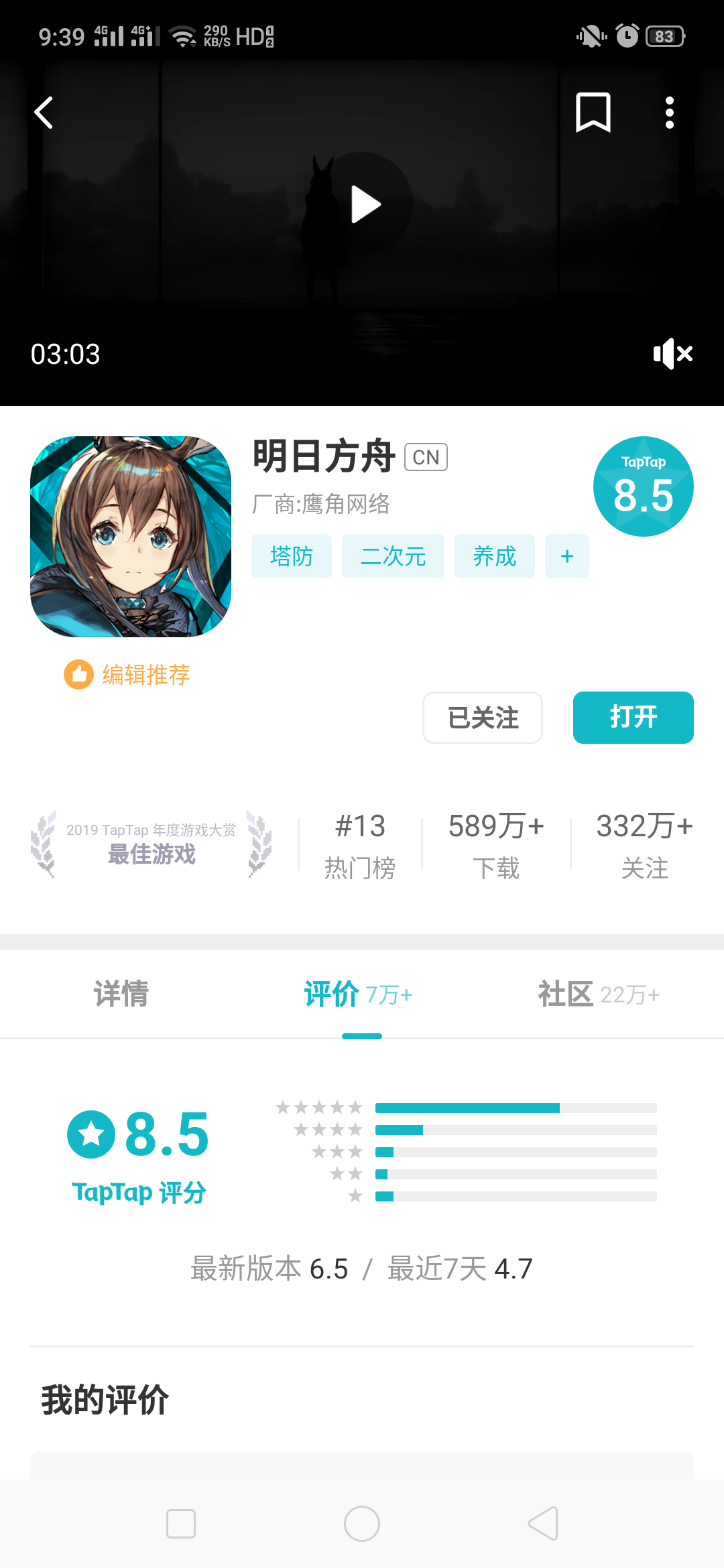
Task: Switch to the 详情 tab
Action: coord(121,994)
